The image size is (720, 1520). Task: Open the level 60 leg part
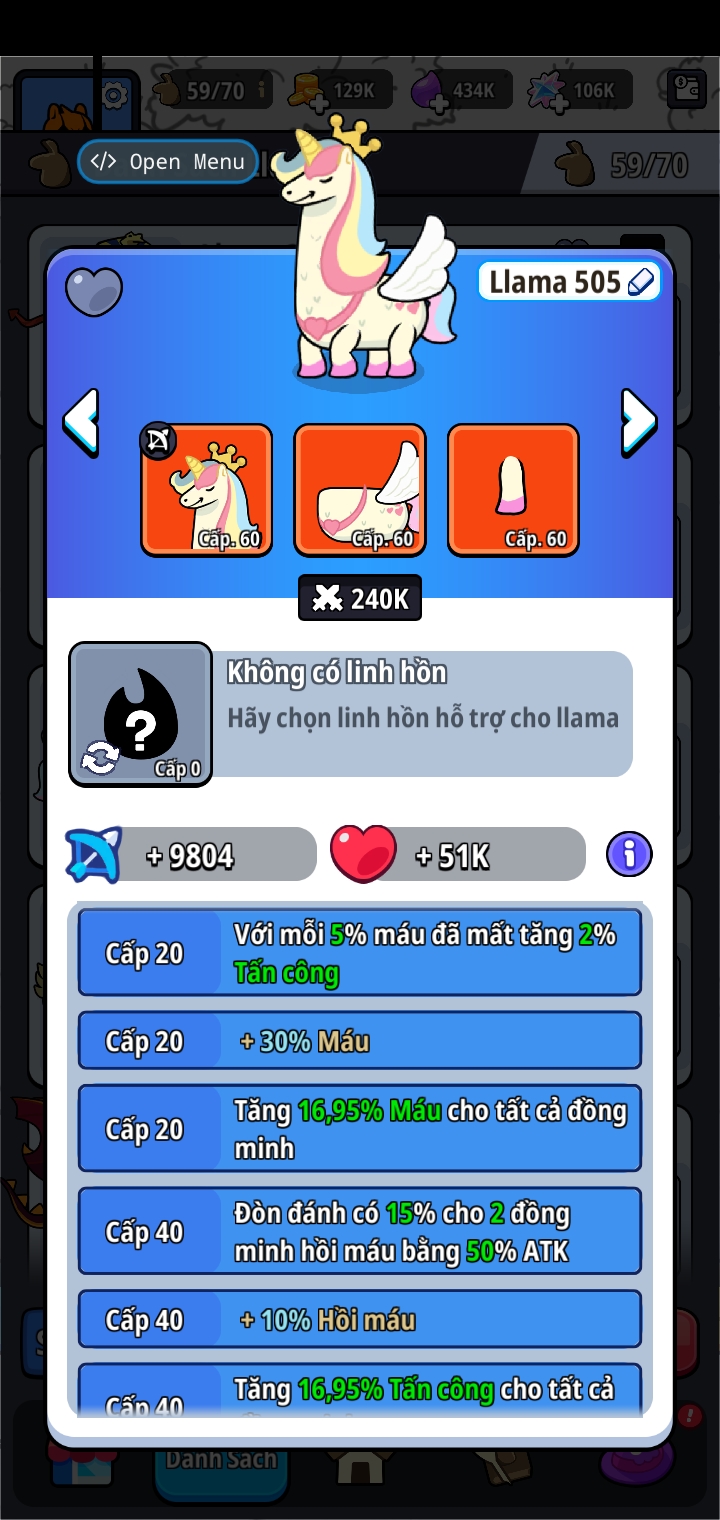point(513,490)
